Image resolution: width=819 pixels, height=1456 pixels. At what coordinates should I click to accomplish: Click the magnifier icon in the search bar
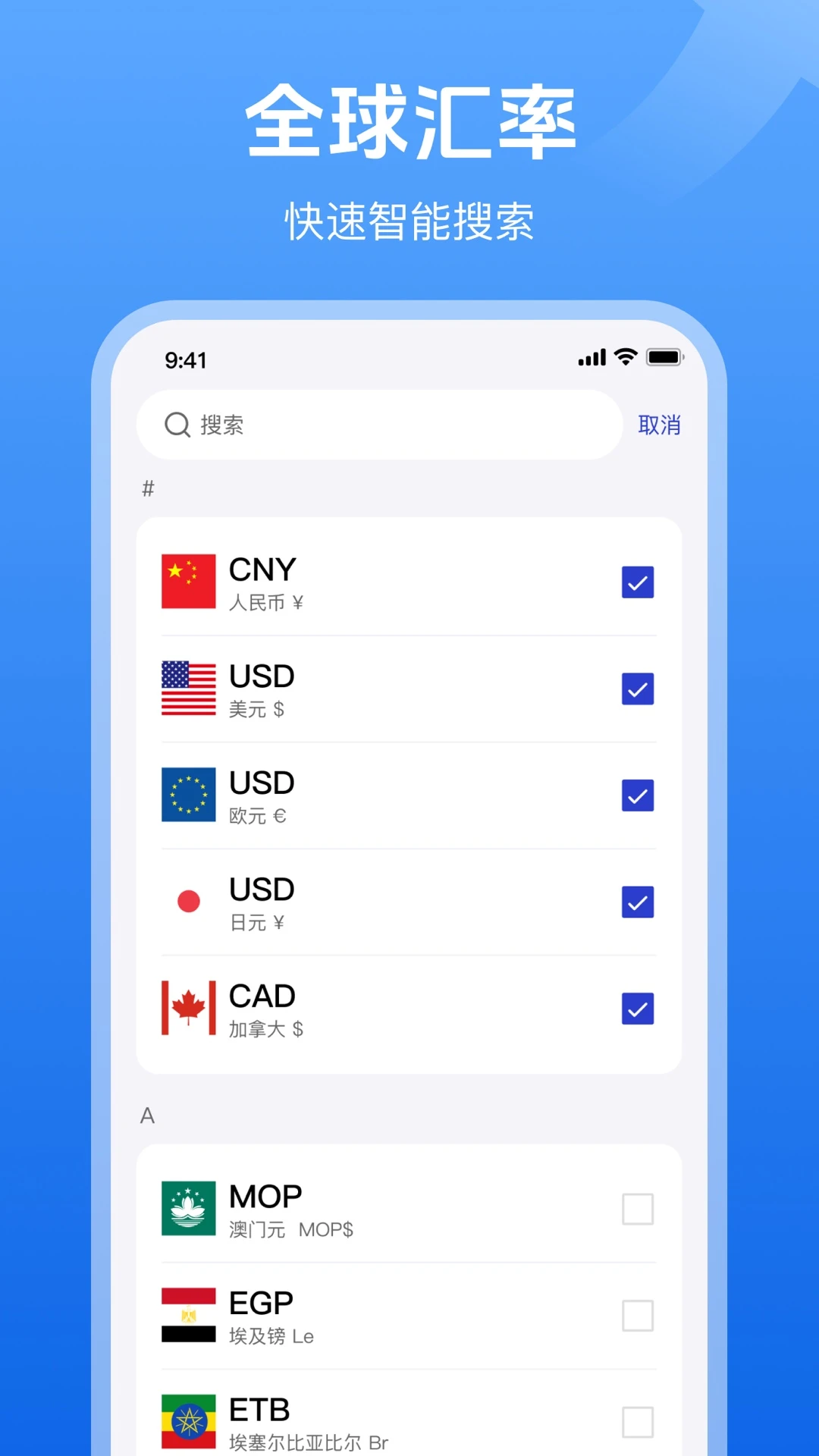click(x=177, y=425)
